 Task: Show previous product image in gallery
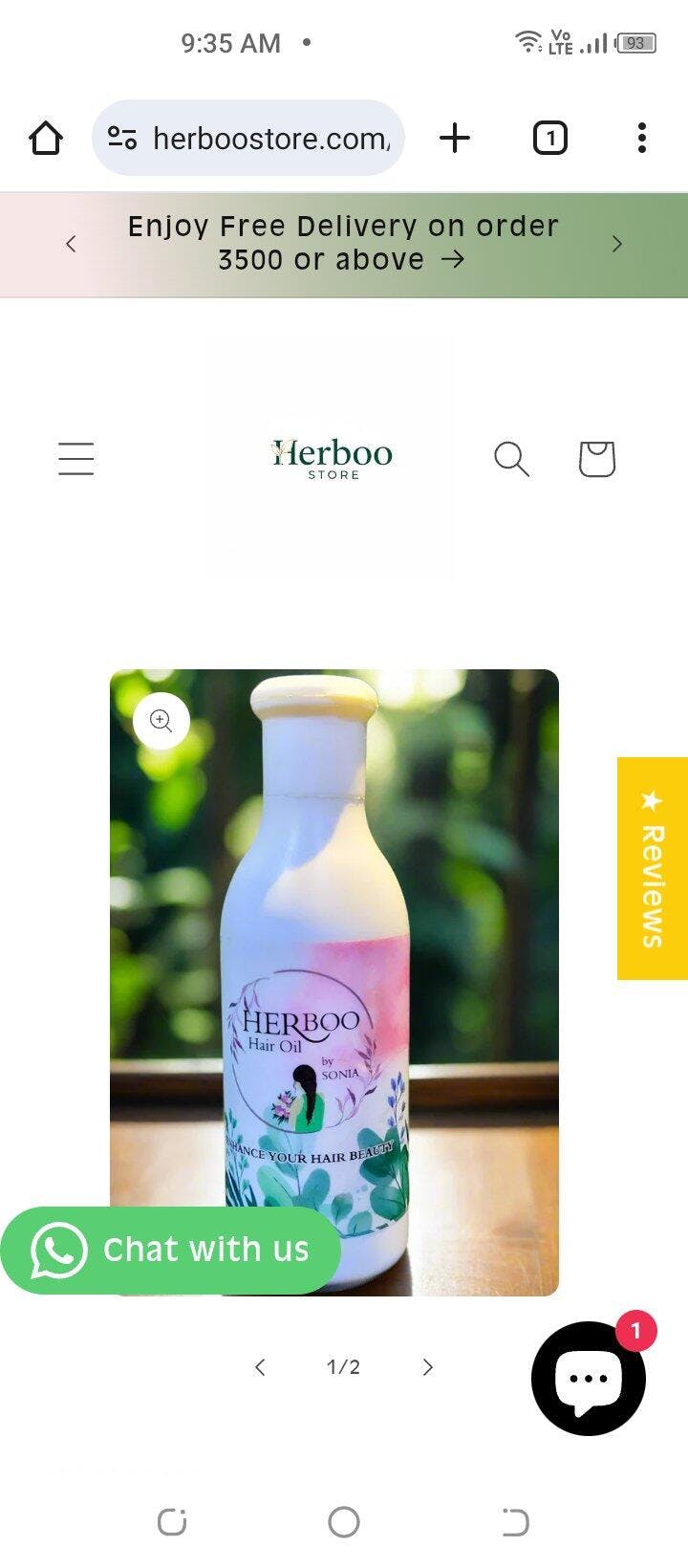(x=260, y=1367)
